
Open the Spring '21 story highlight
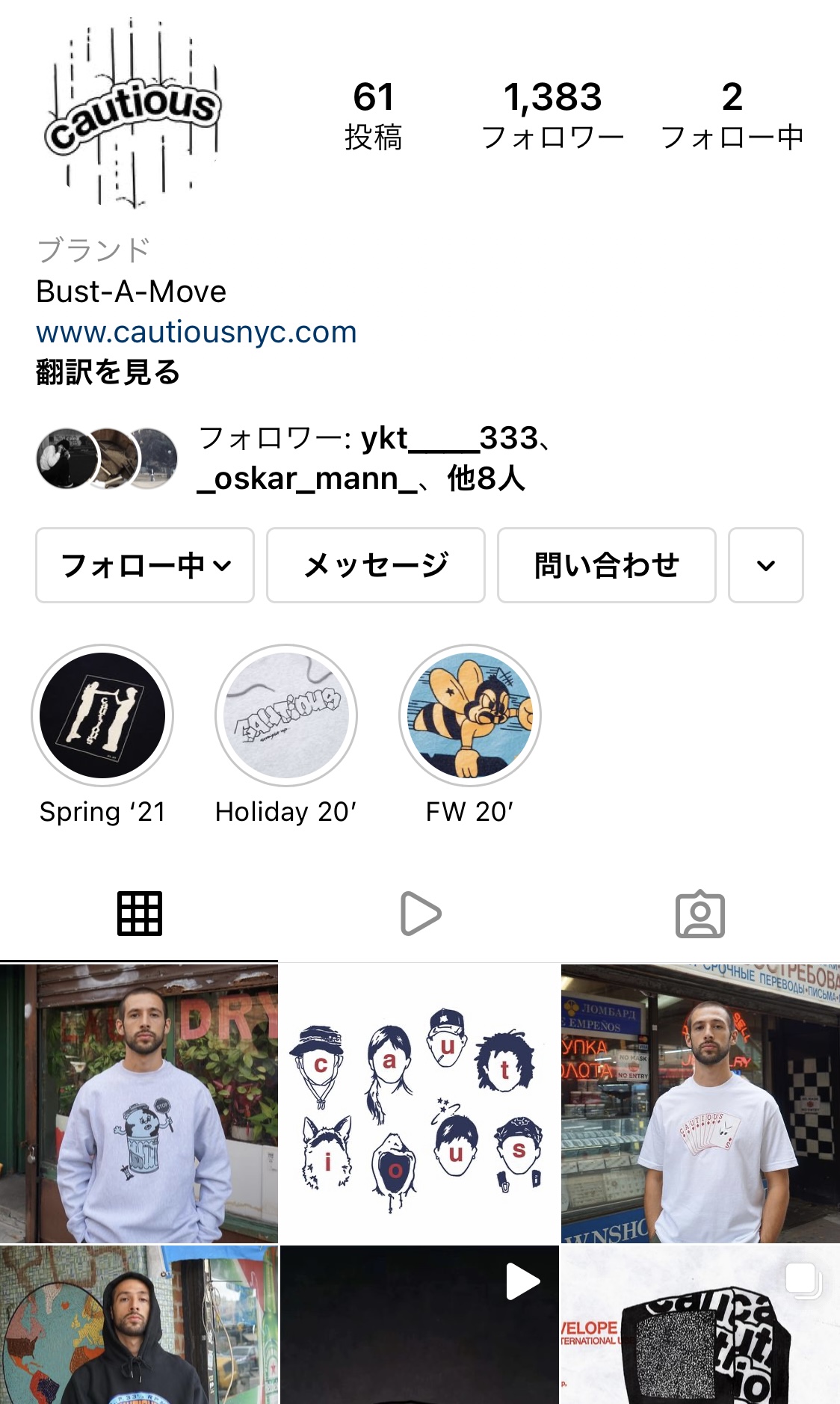tap(102, 715)
